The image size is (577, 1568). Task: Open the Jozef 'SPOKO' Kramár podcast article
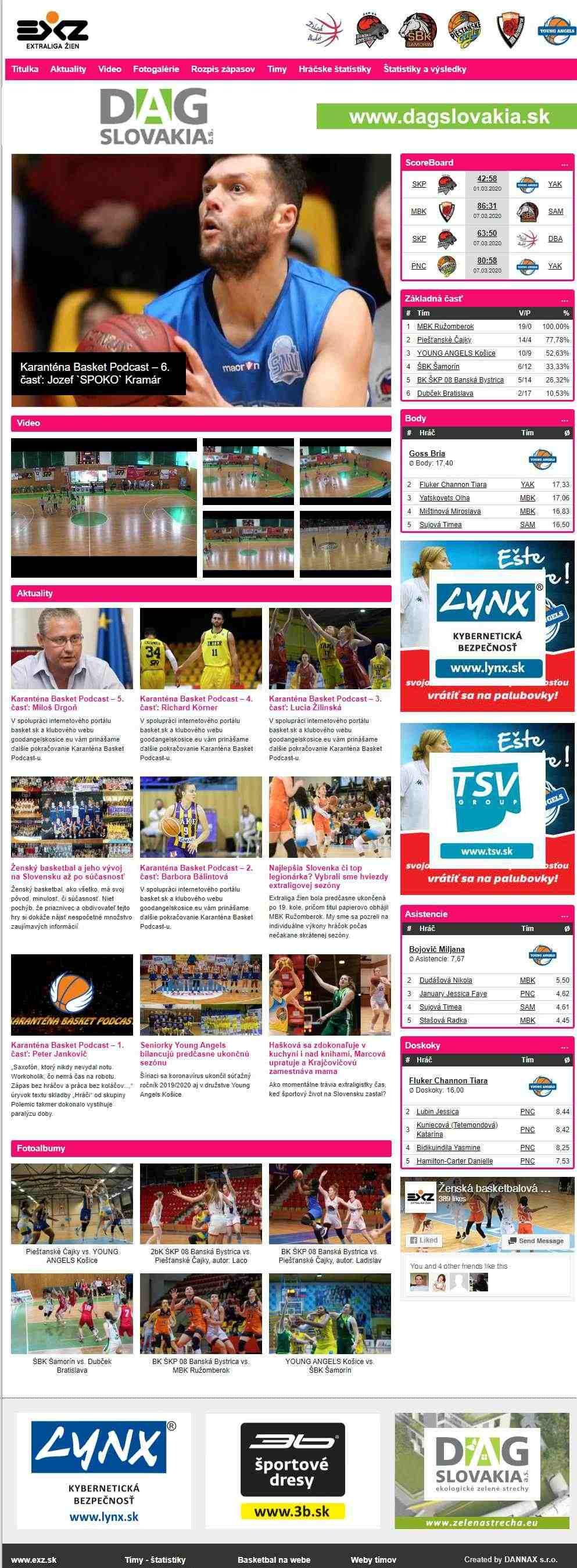[95, 373]
